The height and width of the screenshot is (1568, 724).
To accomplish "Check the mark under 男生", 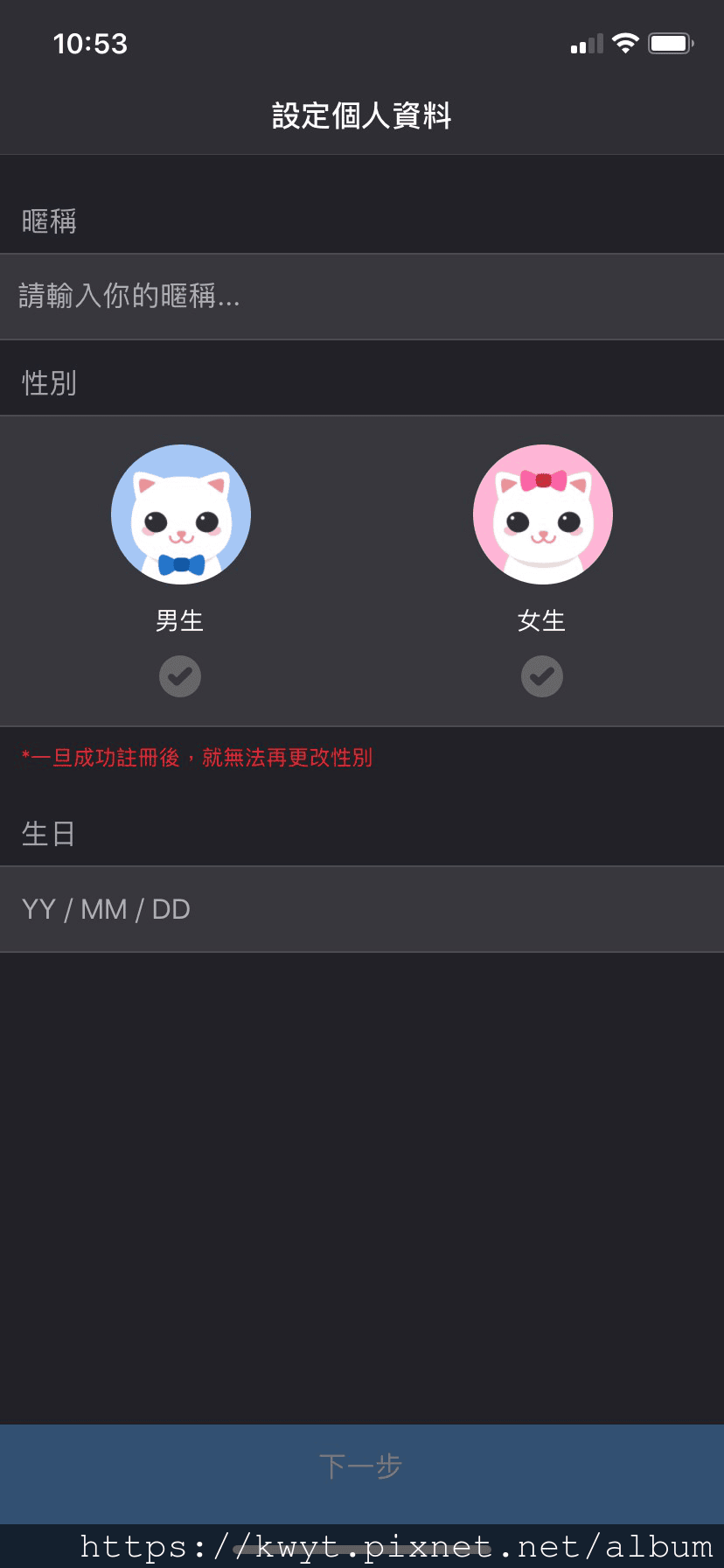I will pyautogui.click(x=180, y=676).
